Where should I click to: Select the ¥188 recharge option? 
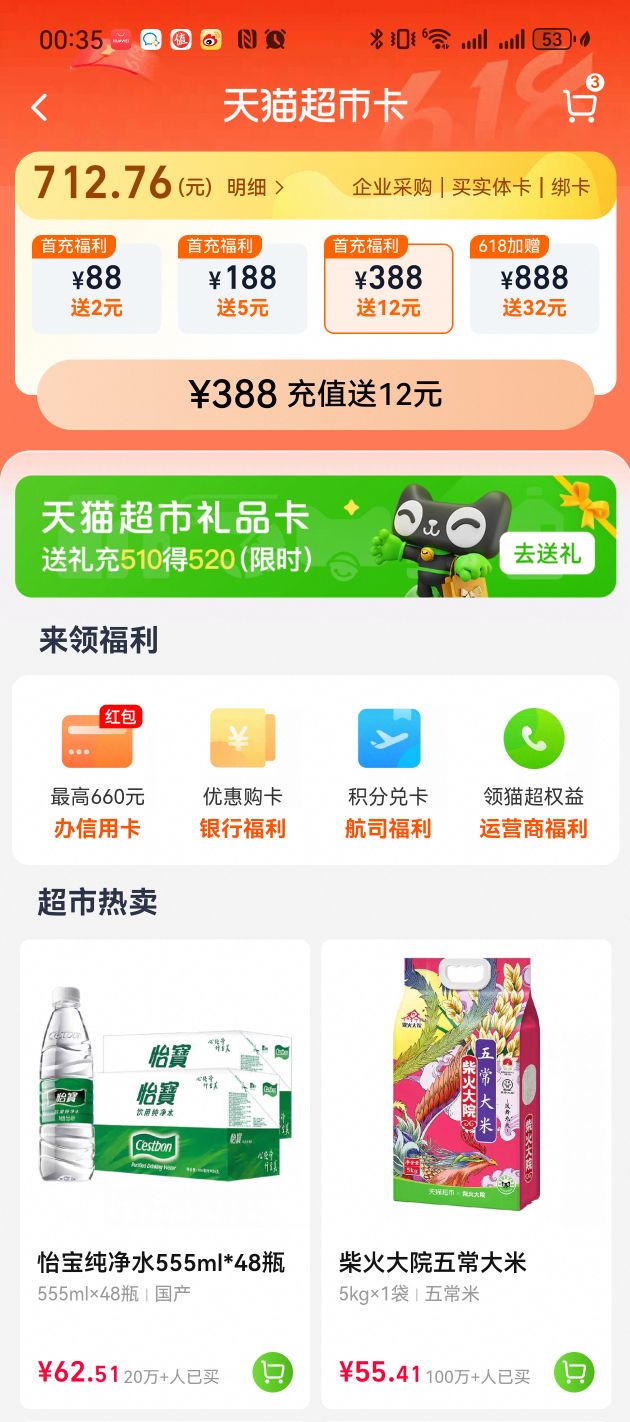242,288
